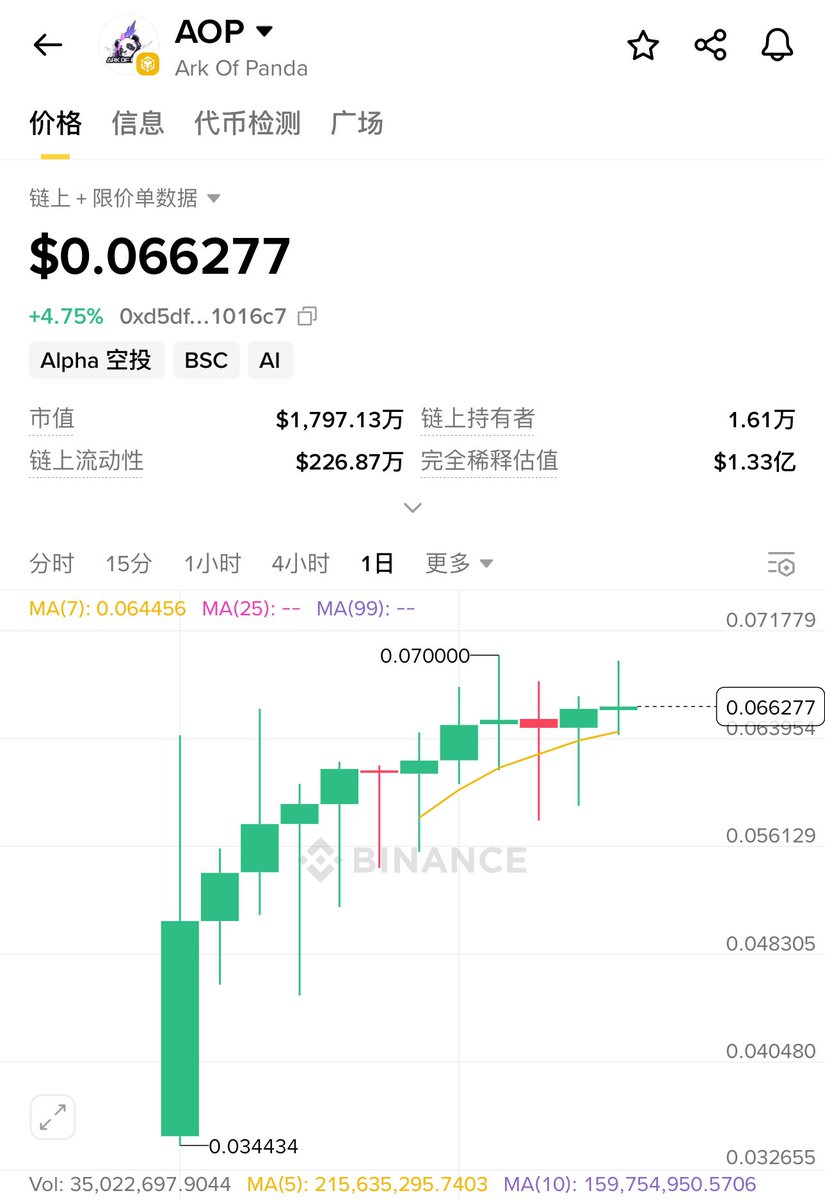Copy the contract address 0xd5df...1016c7
Image resolution: width=825 pixels, height=1200 pixels.
(x=308, y=316)
